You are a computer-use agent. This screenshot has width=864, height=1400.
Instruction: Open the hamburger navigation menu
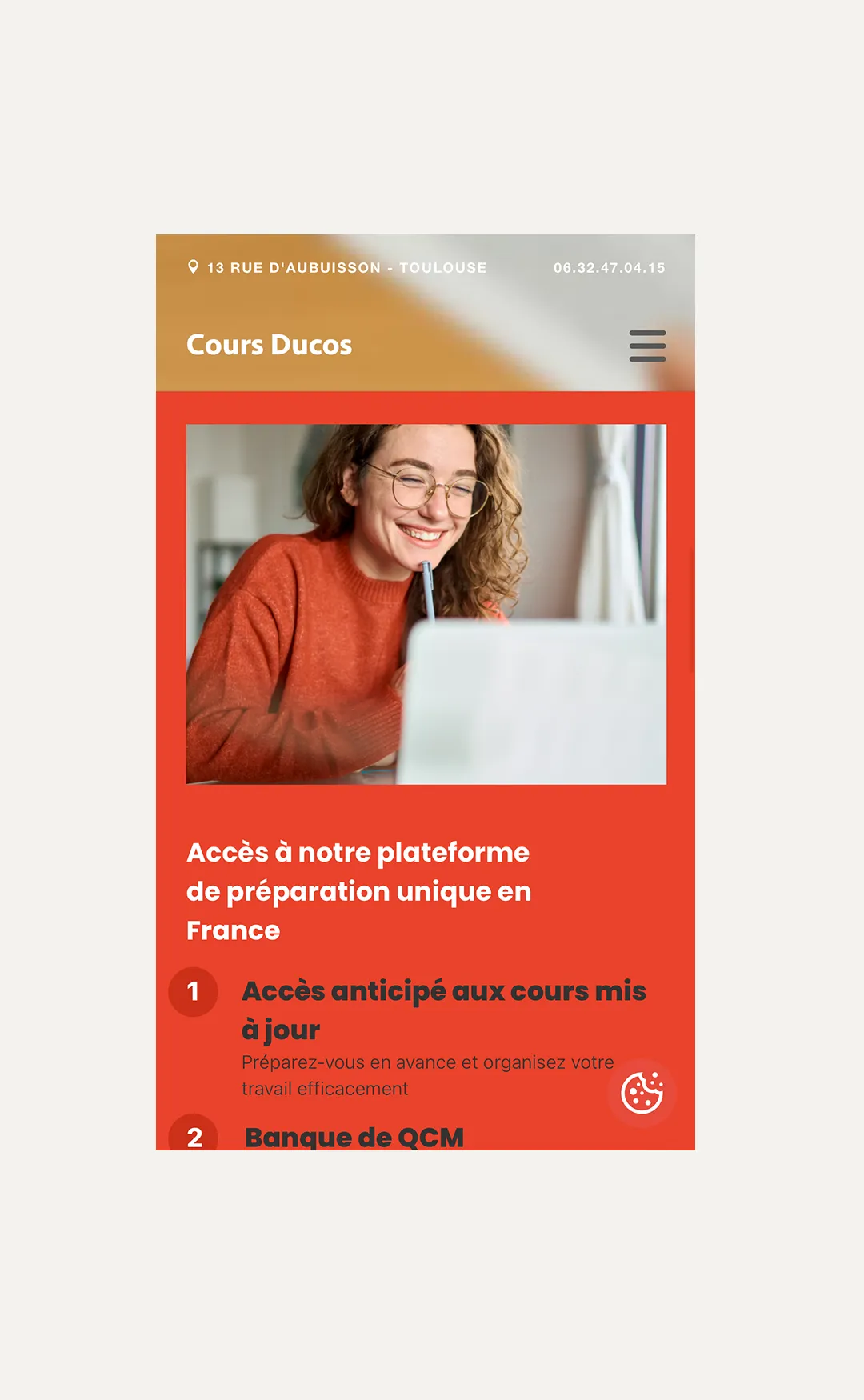(647, 346)
